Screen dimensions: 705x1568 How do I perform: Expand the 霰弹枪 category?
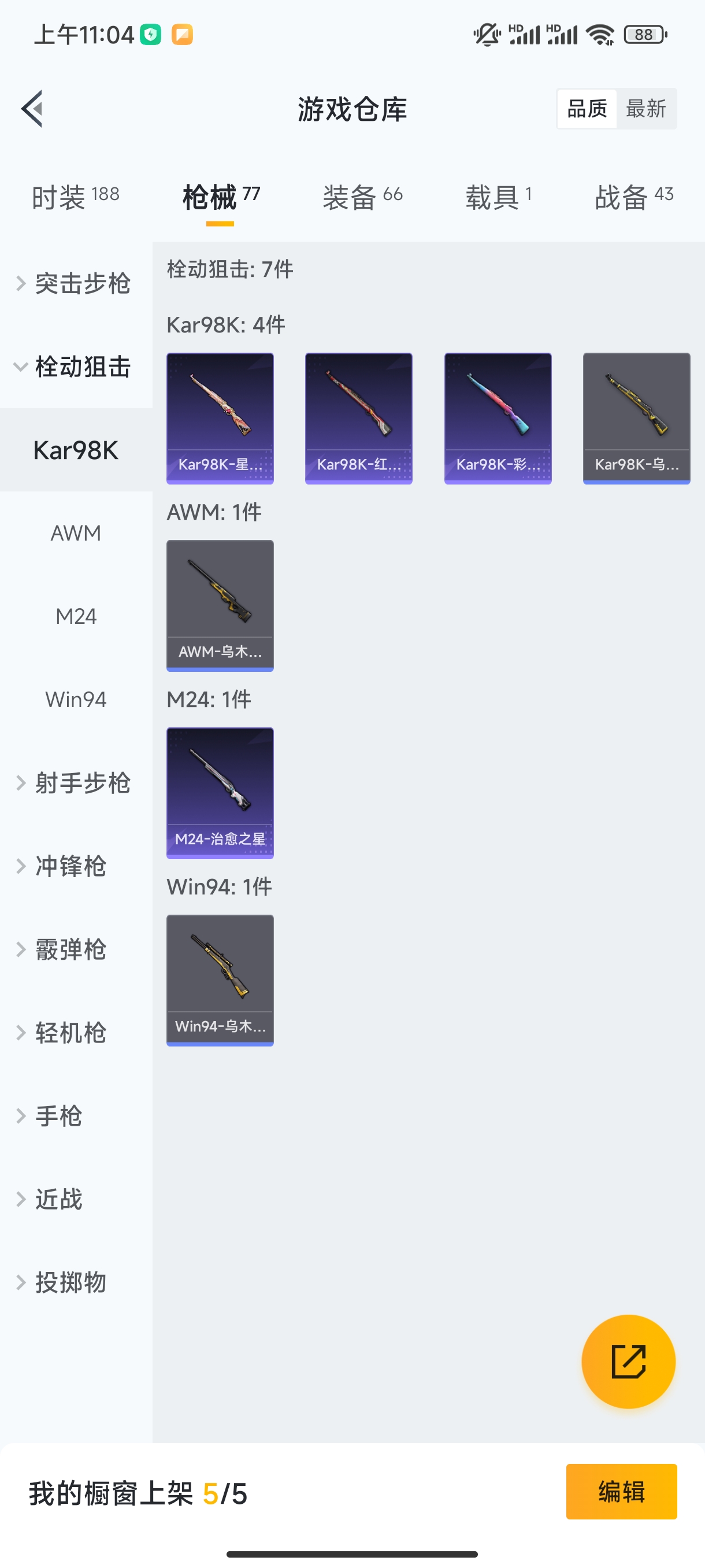click(x=70, y=949)
